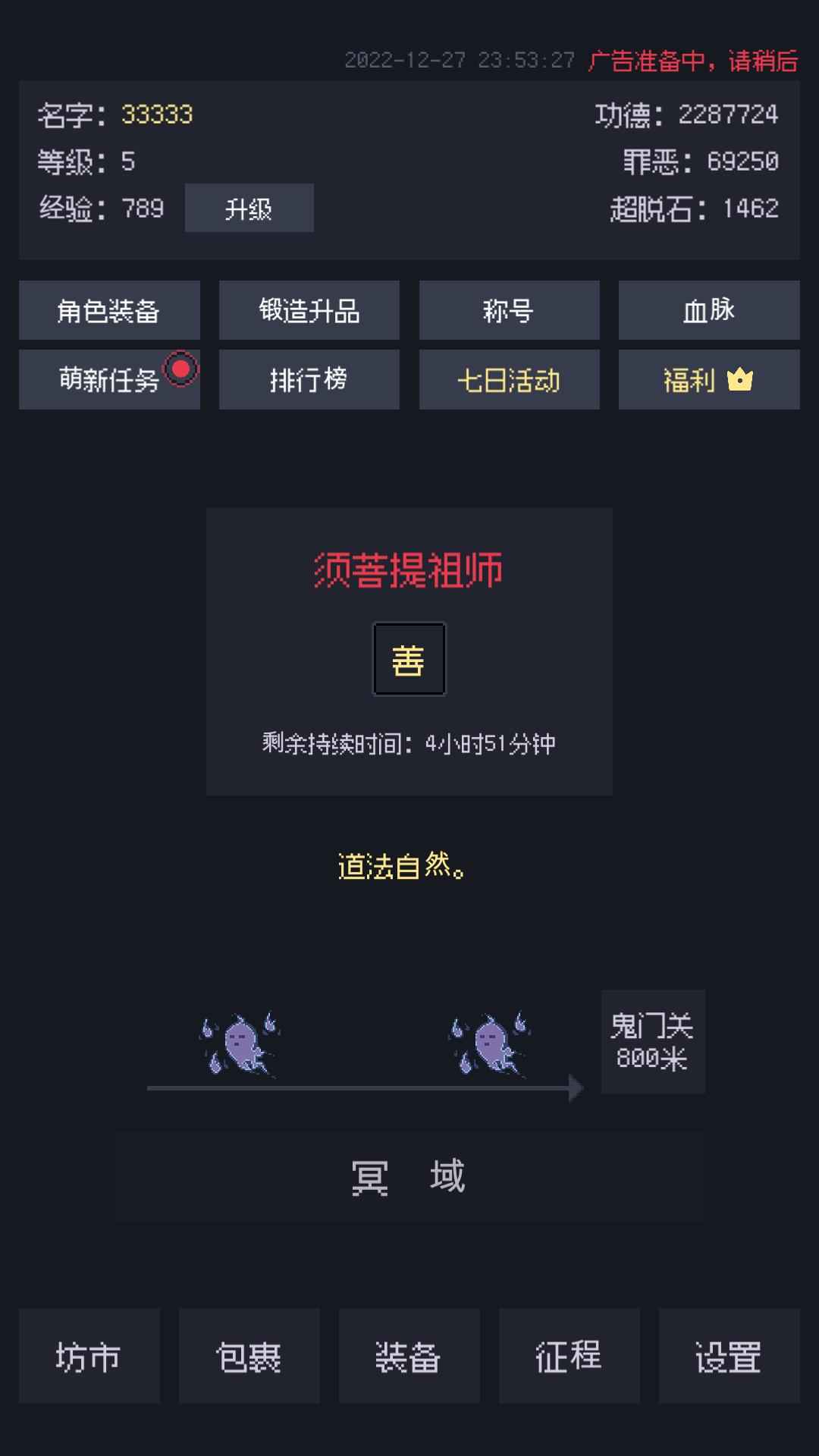Switch to the 装备 equipment tab
This screenshot has height=1456, width=819.
pyautogui.click(x=409, y=1356)
